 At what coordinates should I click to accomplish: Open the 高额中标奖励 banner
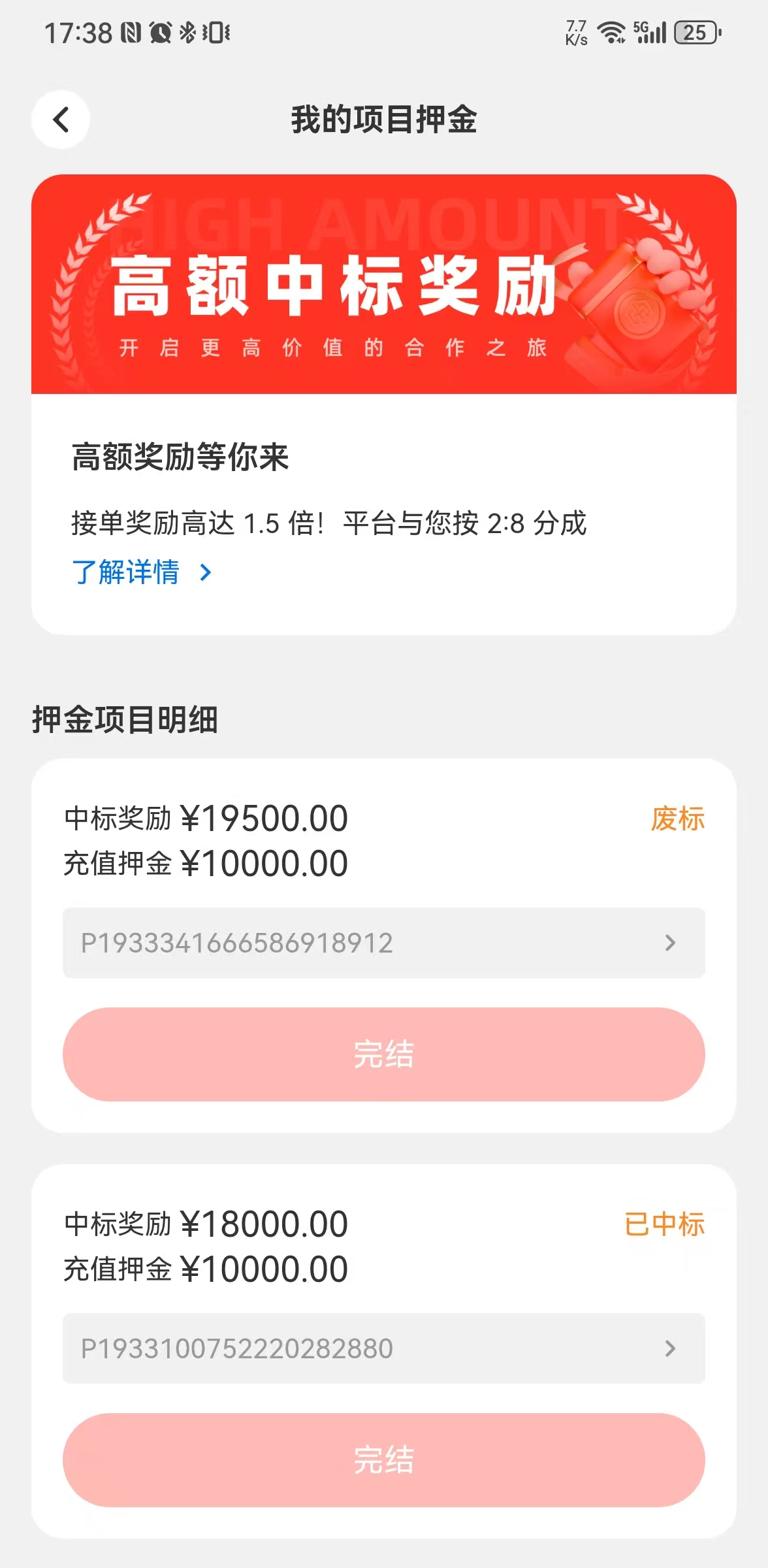click(383, 284)
